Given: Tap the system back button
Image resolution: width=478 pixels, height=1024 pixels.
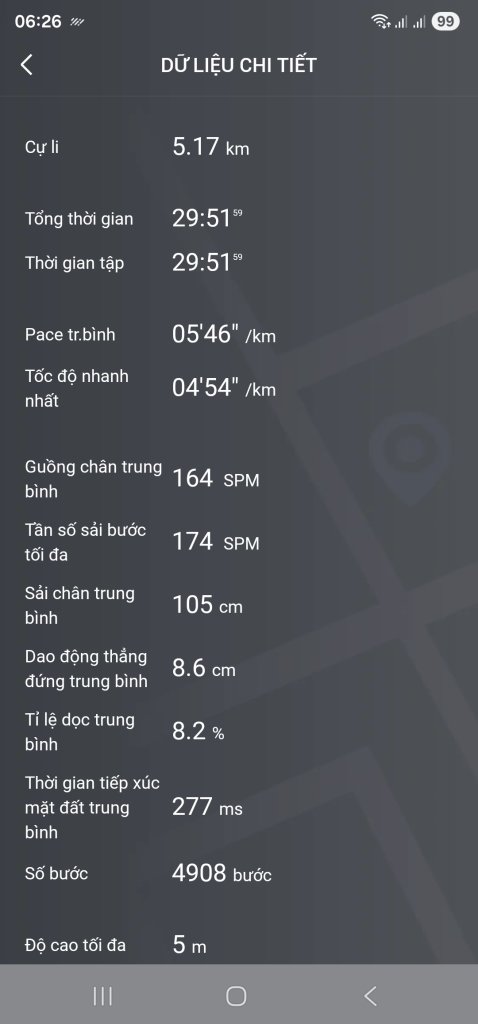Looking at the screenshot, I should coord(370,995).
